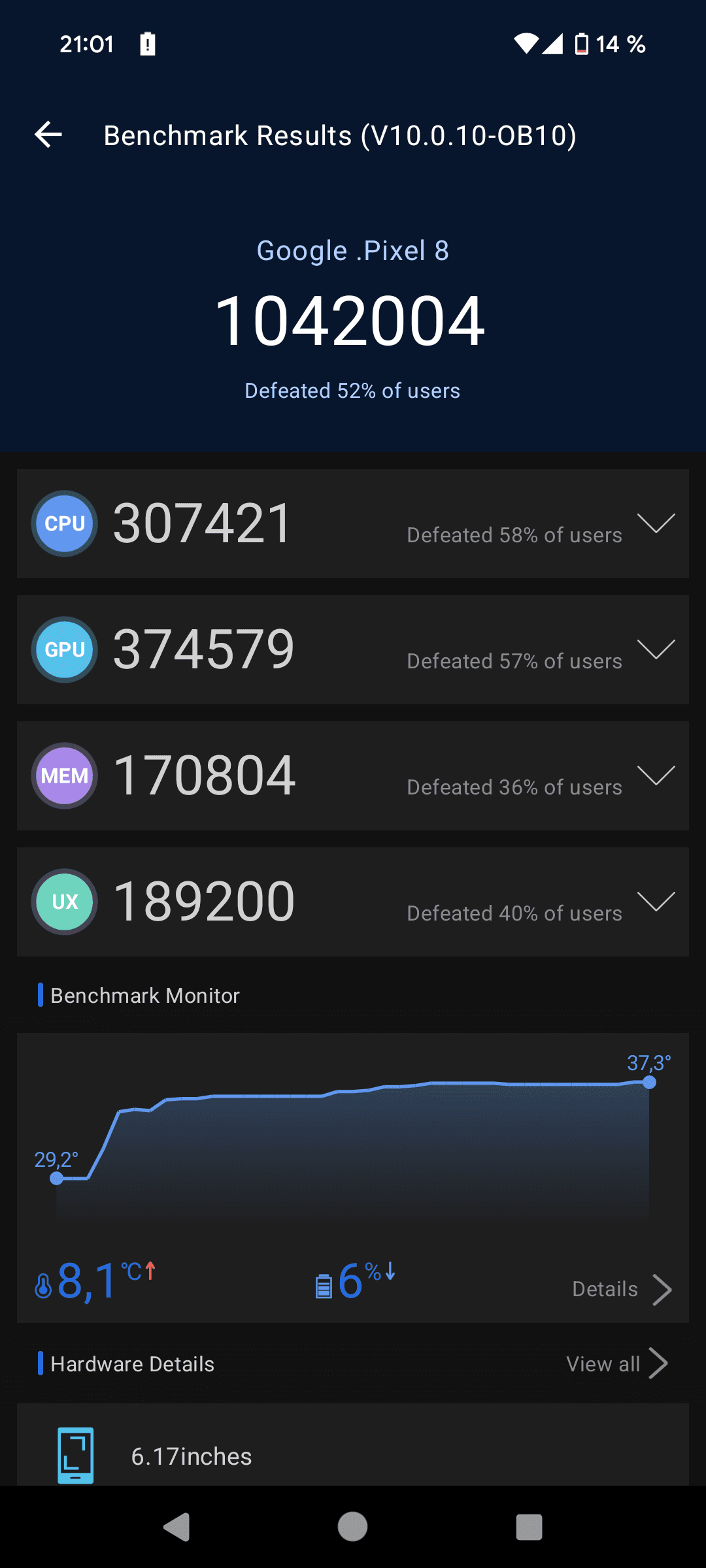Expand the CPU score details
This screenshot has height=1568, width=706.
[x=656, y=523]
